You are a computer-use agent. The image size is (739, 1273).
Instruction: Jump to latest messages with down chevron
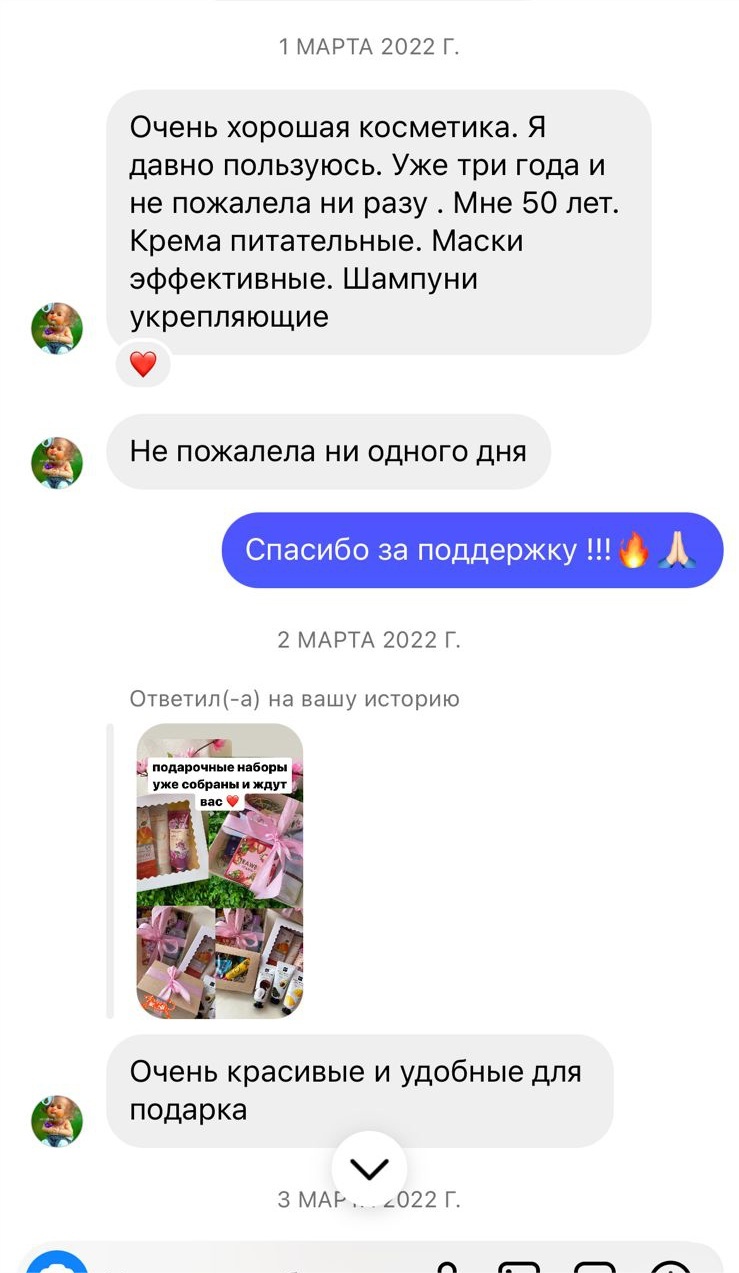coord(369,1168)
